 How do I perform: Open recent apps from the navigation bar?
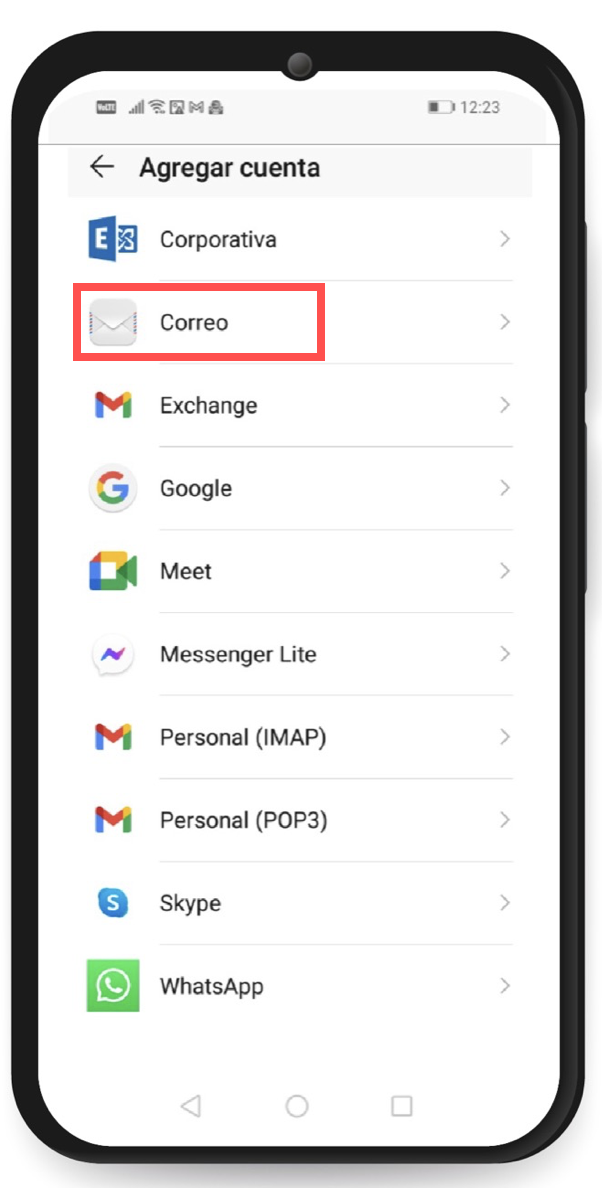tap(401, 1106)
